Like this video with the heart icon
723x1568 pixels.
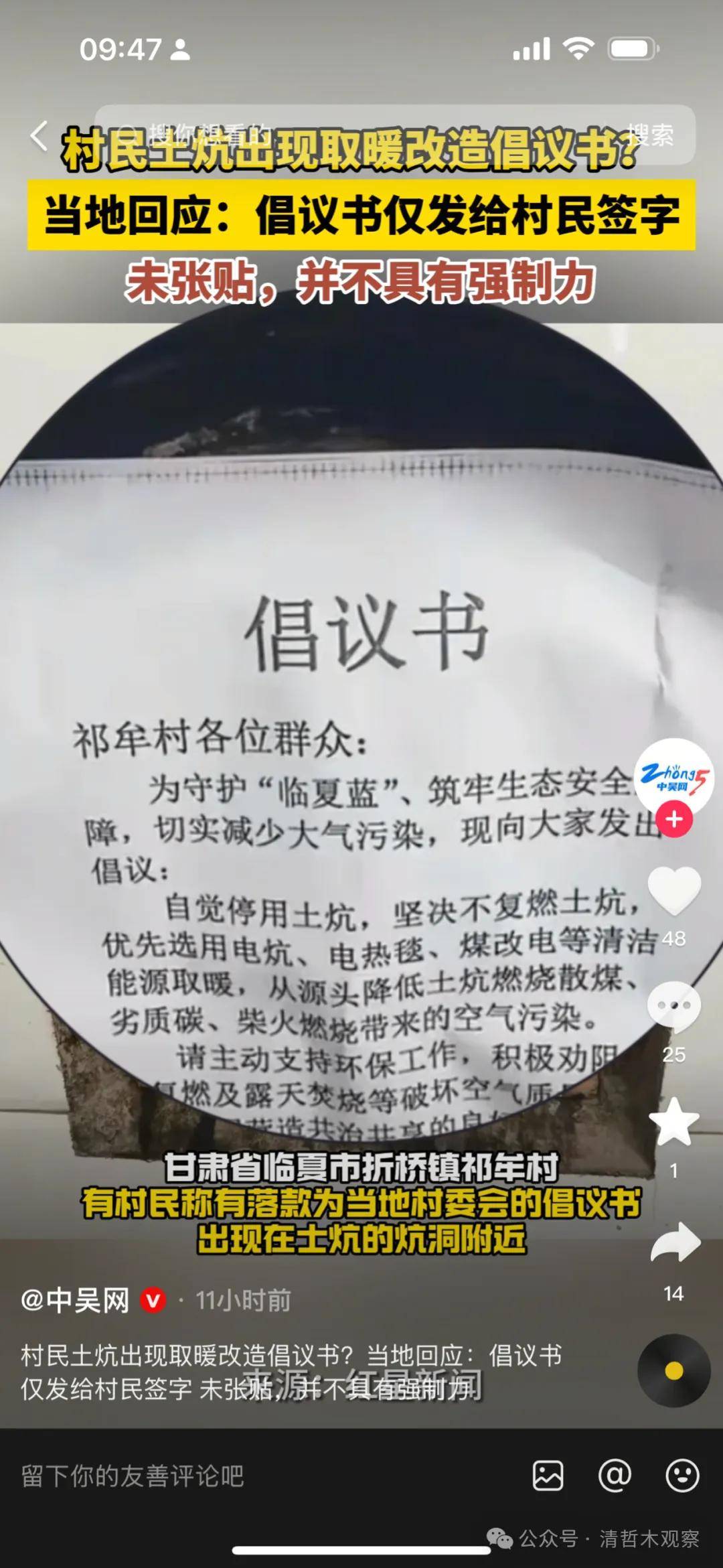tap(673, 890)
